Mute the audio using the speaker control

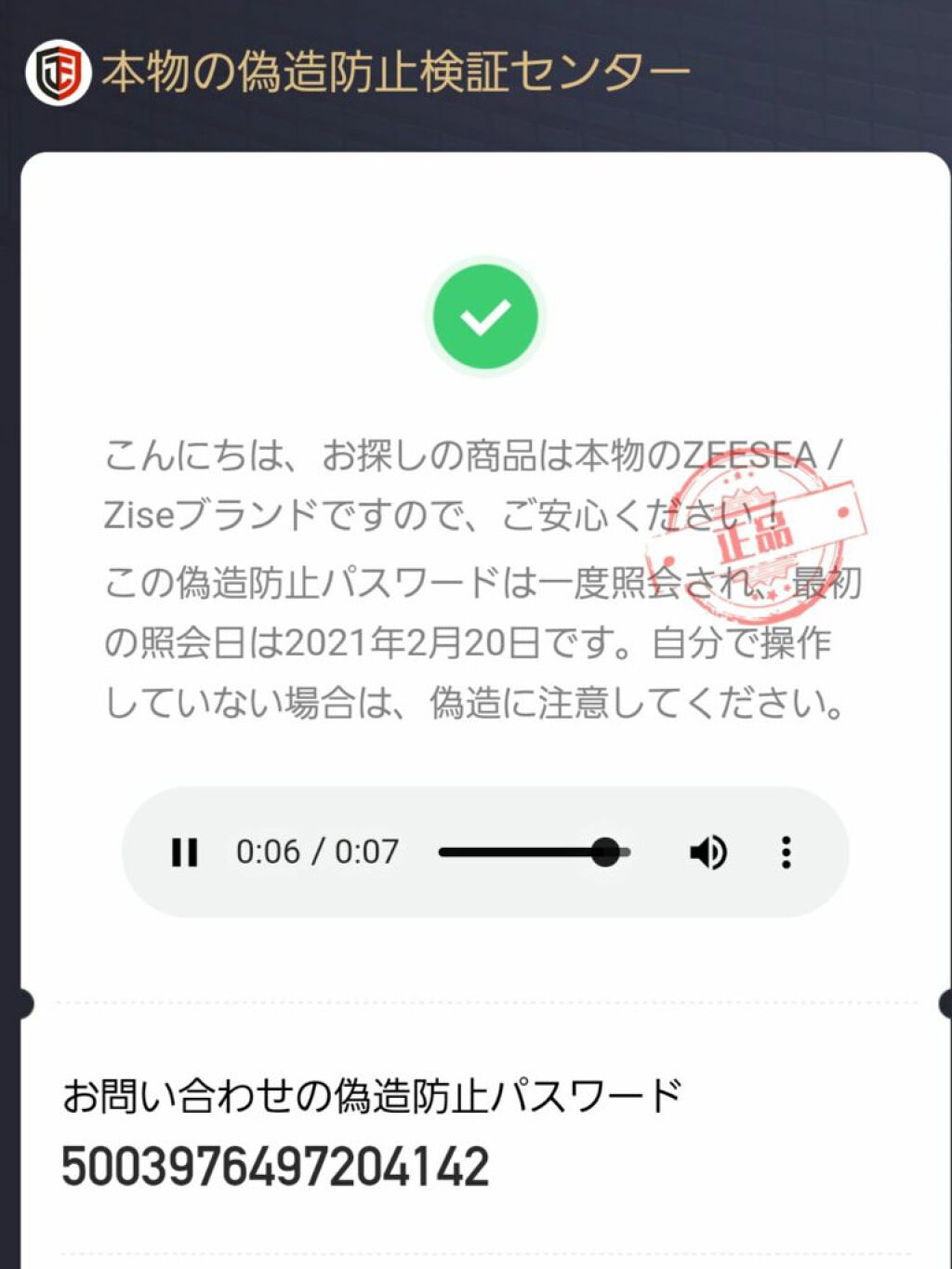pyautogui.click(x=707, y=850)
